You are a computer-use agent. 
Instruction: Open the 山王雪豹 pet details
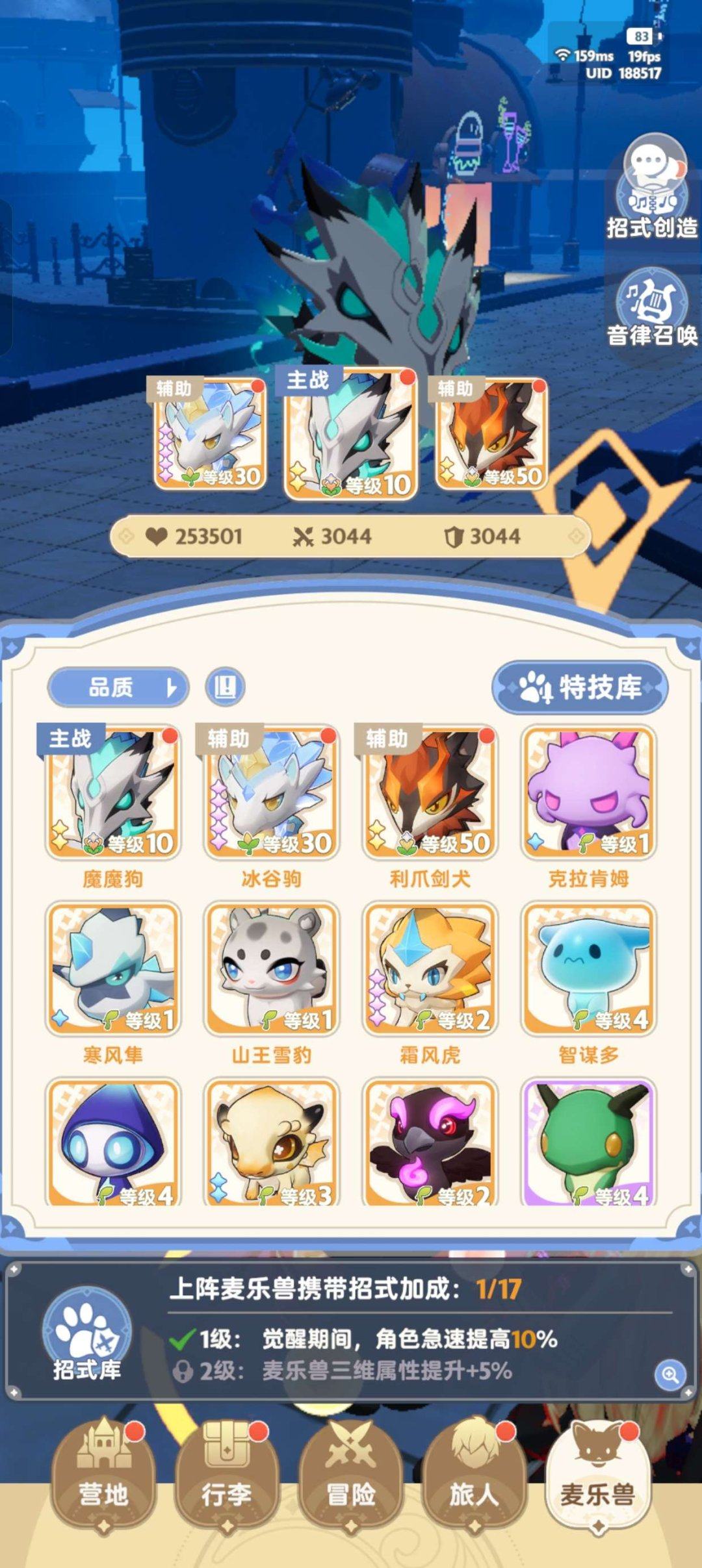[273, 974]
